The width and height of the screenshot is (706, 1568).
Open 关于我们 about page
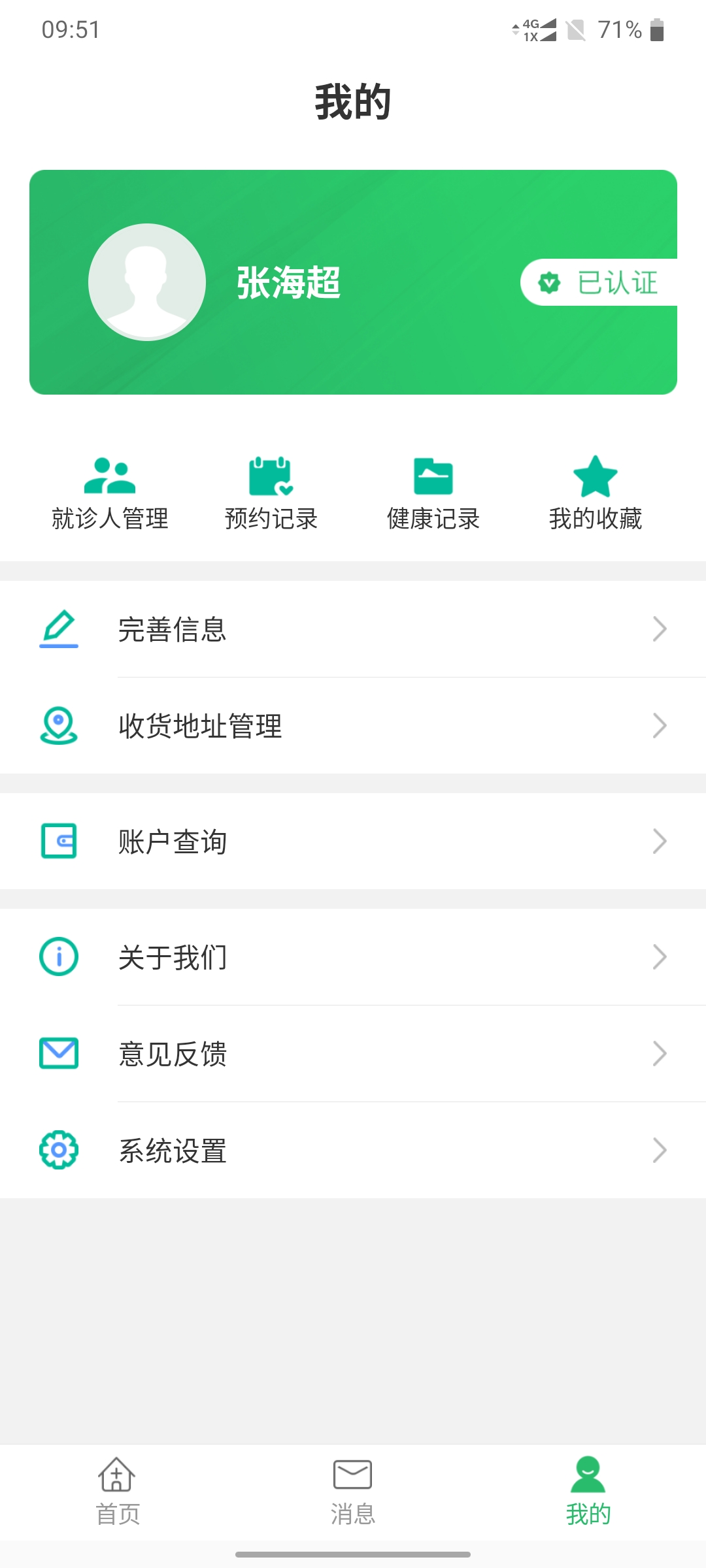tap(353, 957)
